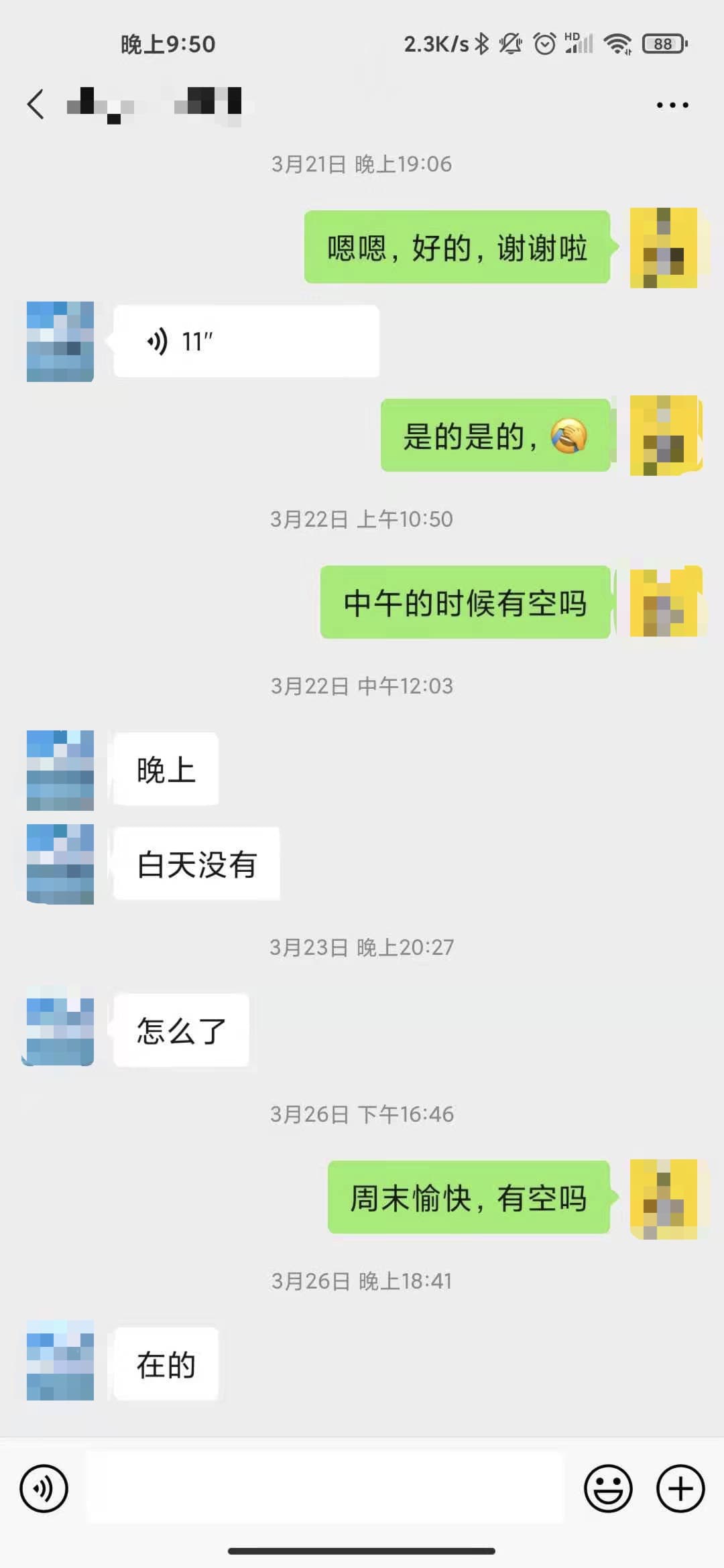This screenshot has height=1568, width=724.
Task: Open the chat info three-dot menu
Action: click(x=672, y=105)
